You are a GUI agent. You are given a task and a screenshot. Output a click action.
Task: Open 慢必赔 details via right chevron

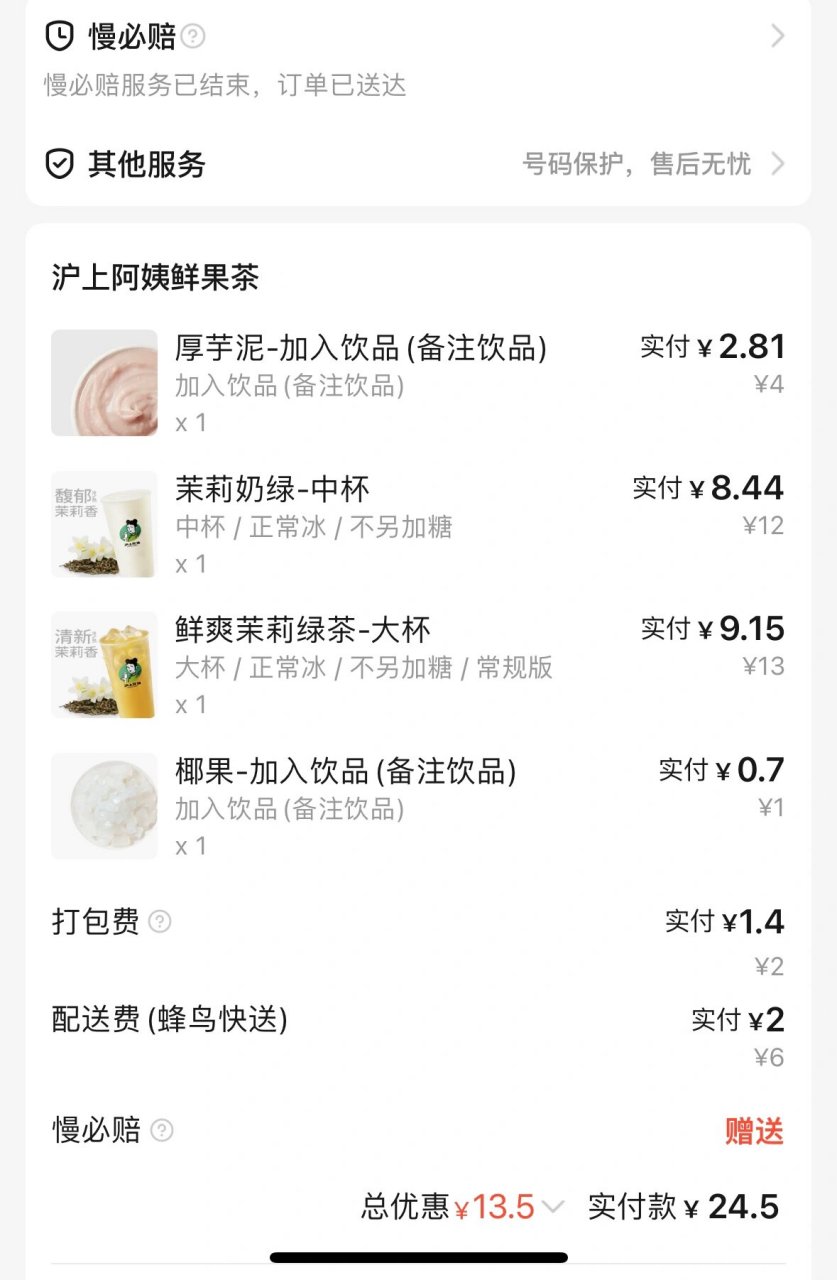[x=779, y=36]
